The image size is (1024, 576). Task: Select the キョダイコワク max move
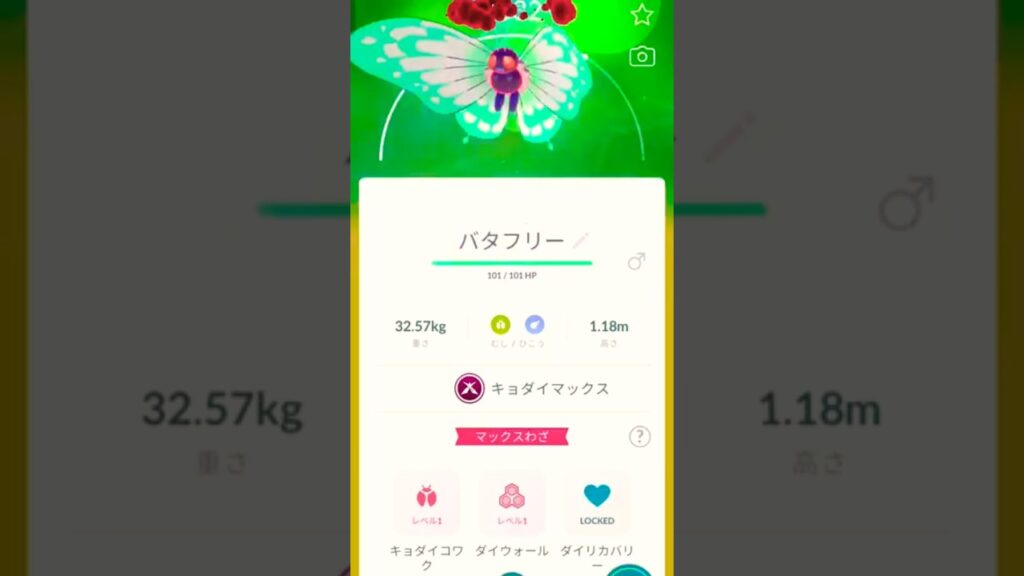pyautogui.click(x=427, y=502)
